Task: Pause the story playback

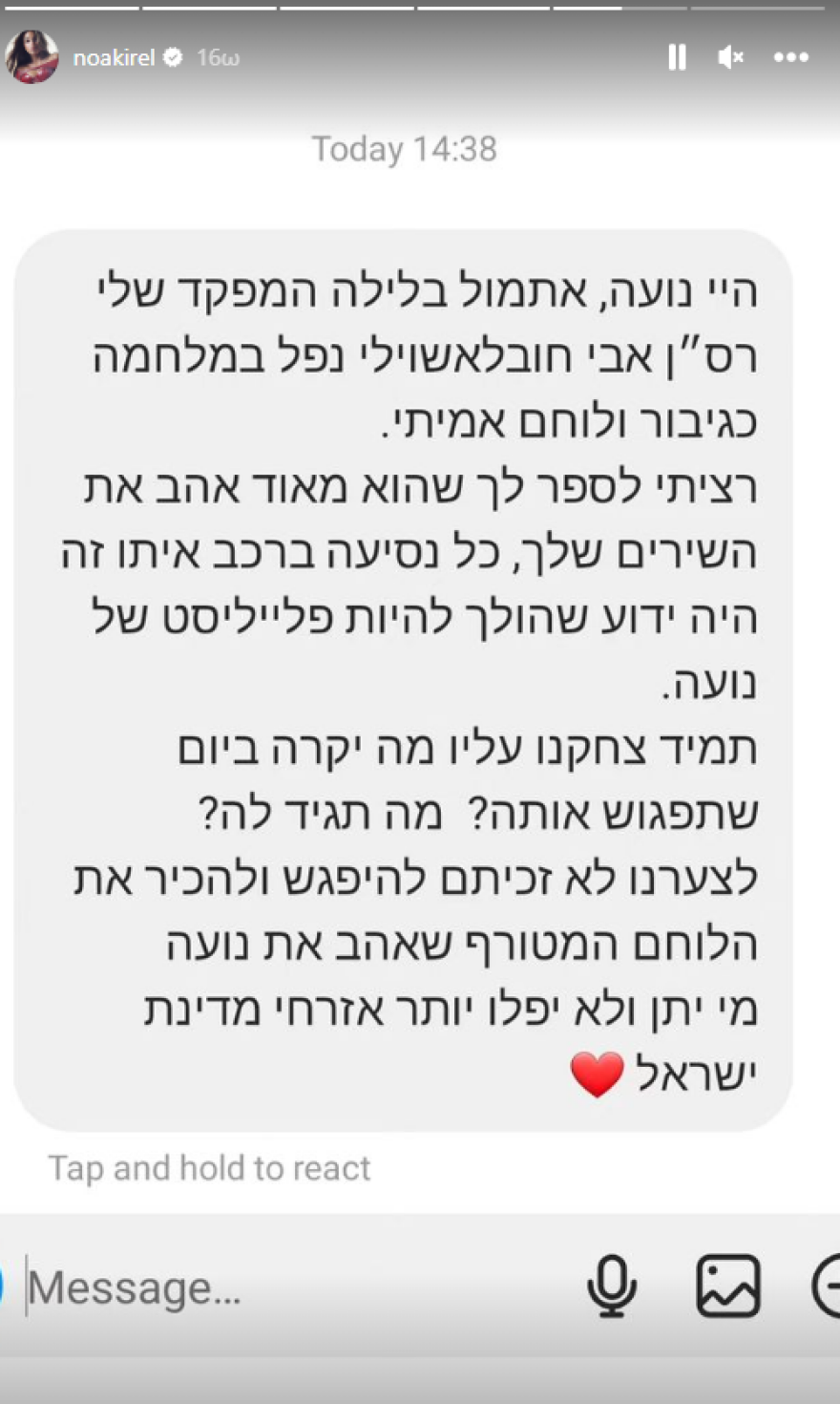Action: point(677,57)
